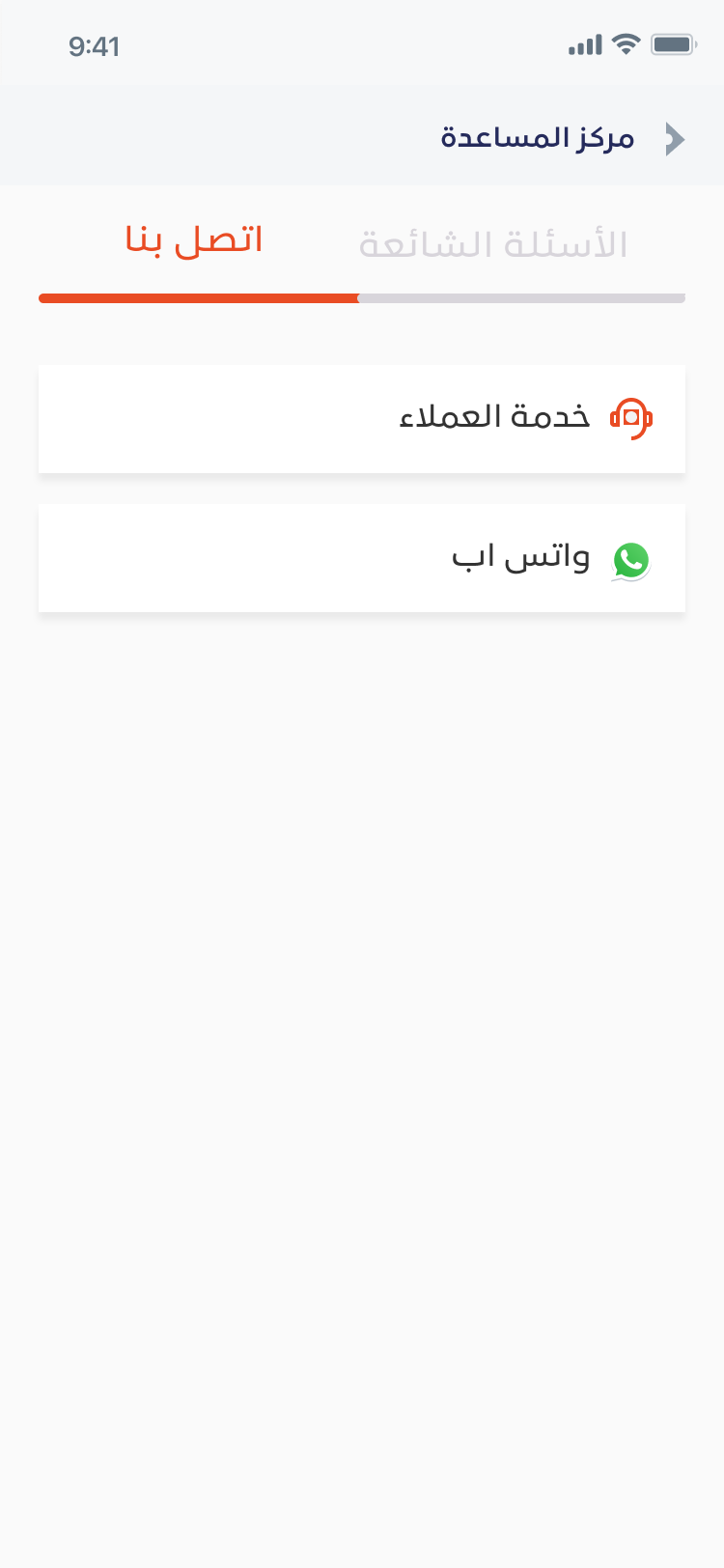Select the اتصل بنا tab
Screen dimensions: 724x1568
[x=194, y=240]
